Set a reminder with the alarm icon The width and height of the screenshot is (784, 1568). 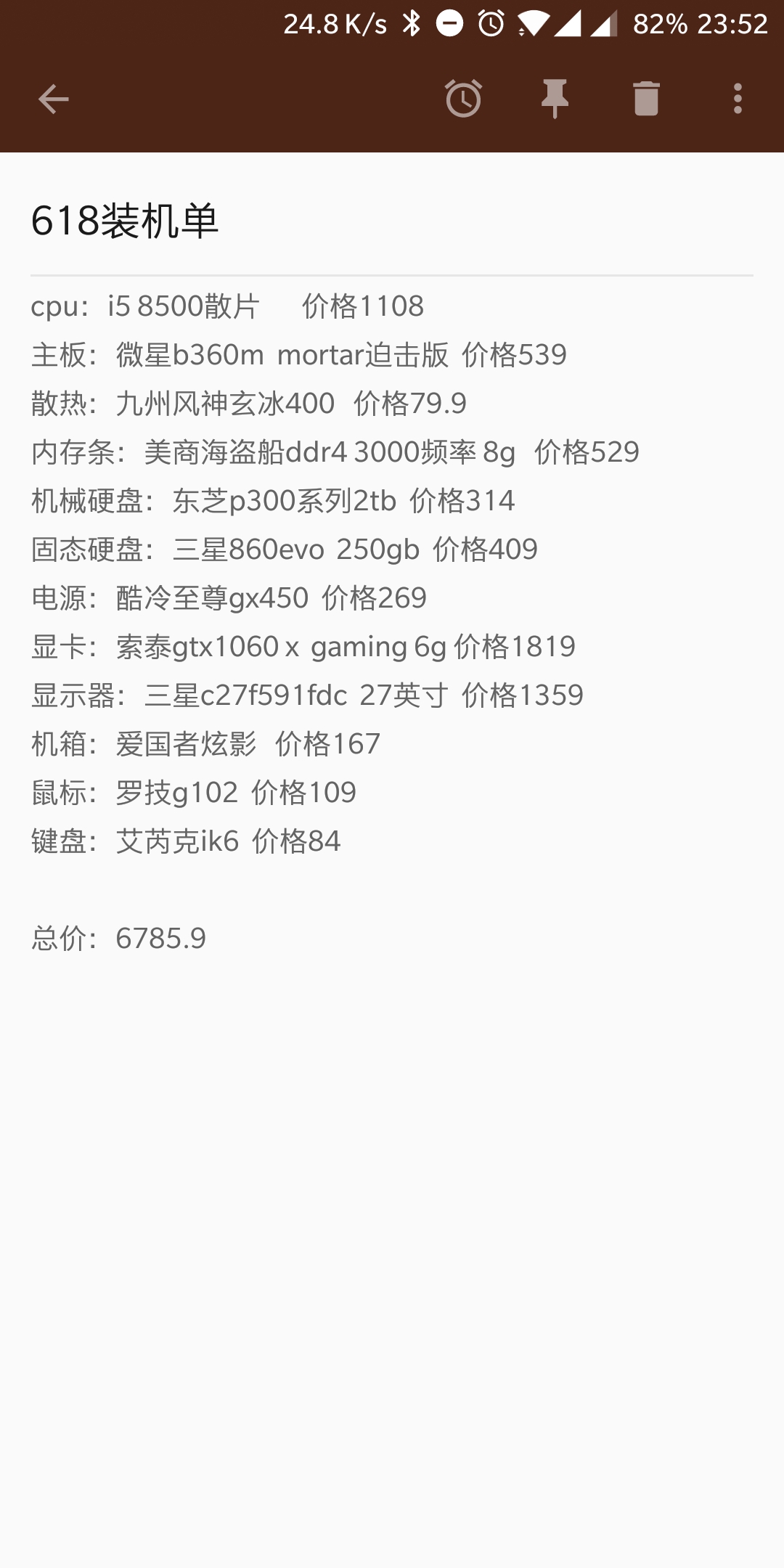point(463,99)
